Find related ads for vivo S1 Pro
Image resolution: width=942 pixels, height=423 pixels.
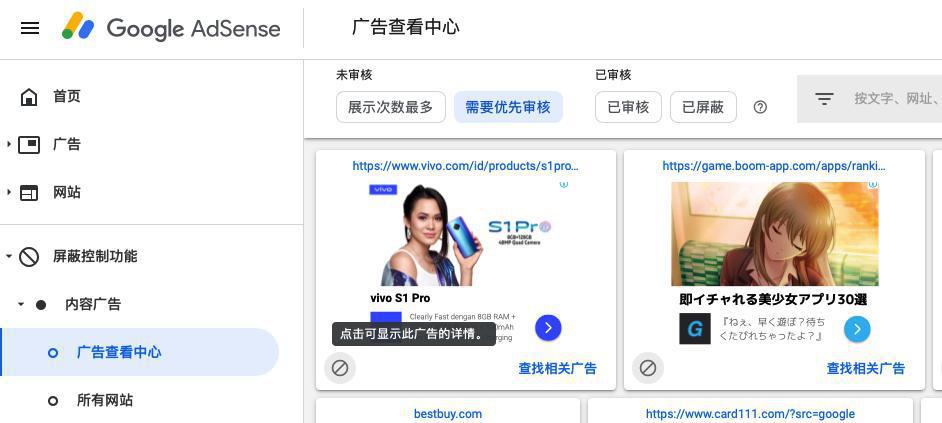[x=557, y=368]
